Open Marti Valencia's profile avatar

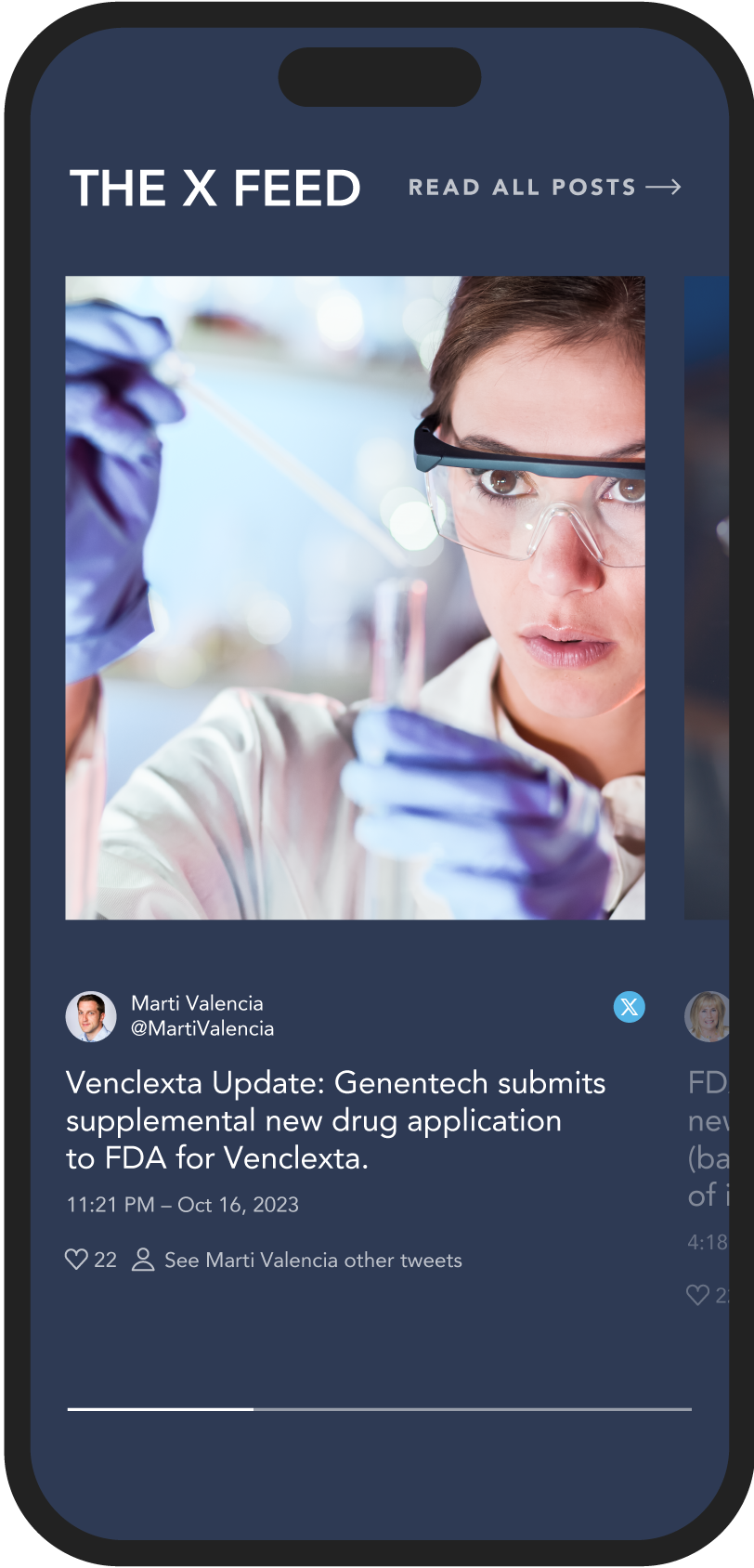click(x=91, y=1016)
